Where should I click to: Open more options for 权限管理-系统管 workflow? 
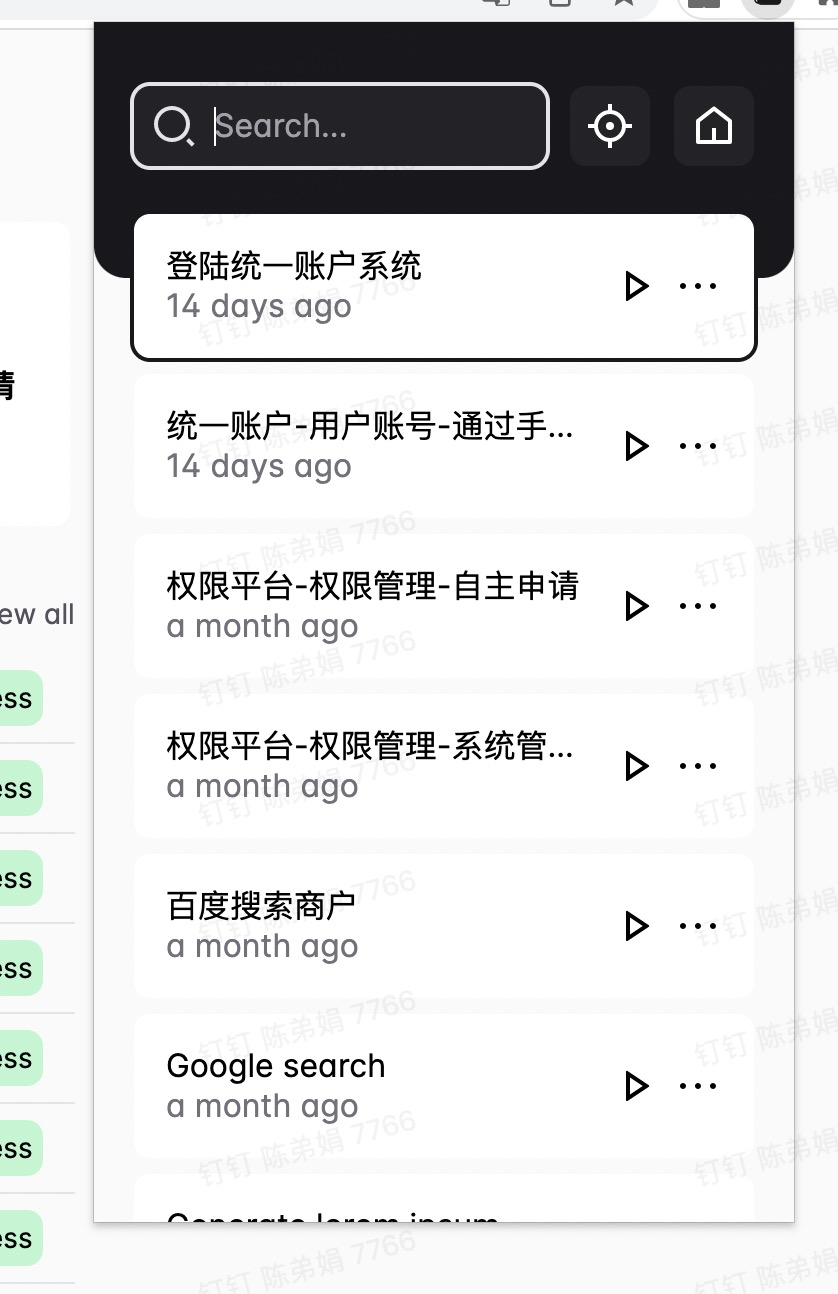698,766
